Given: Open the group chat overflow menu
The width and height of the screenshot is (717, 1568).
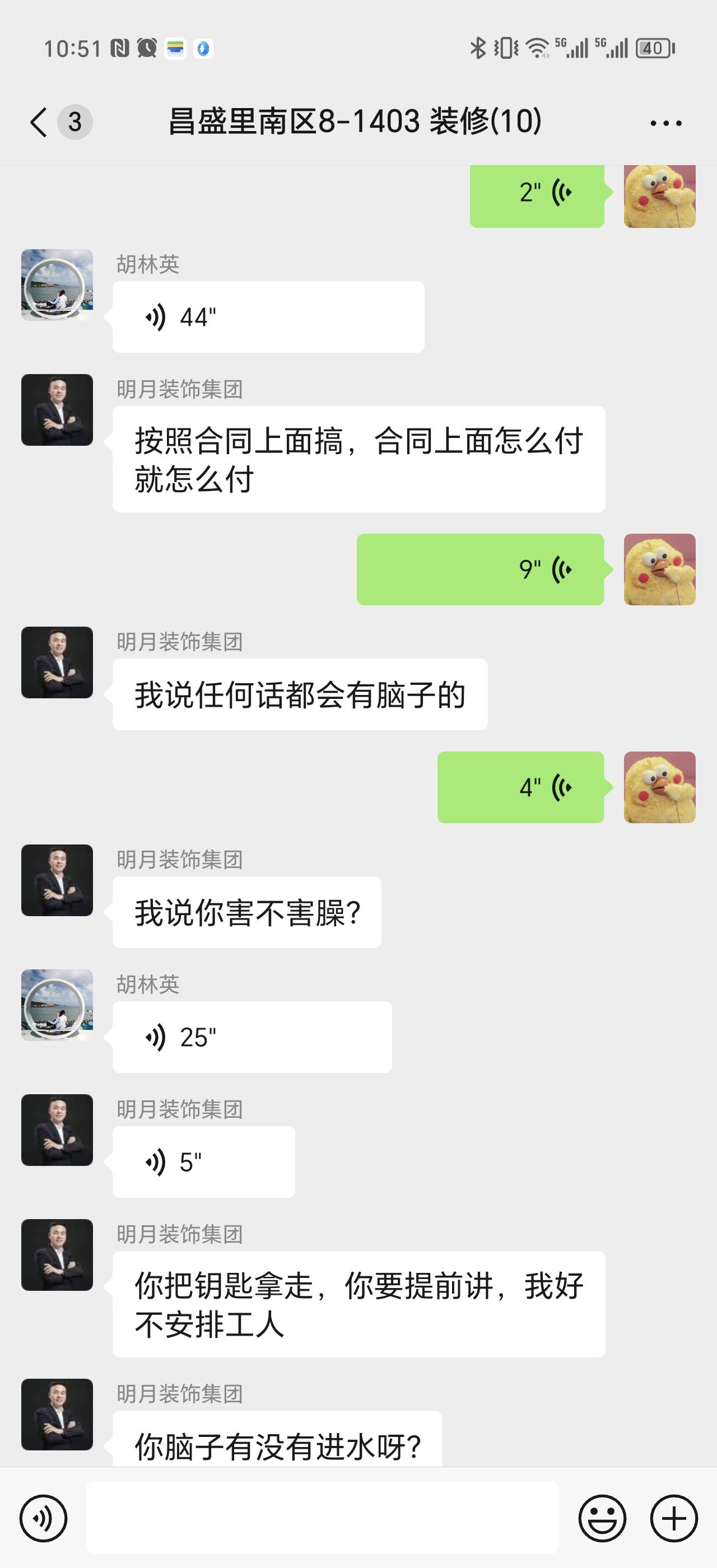Looking at the screenshot, I should pos(665,123).
